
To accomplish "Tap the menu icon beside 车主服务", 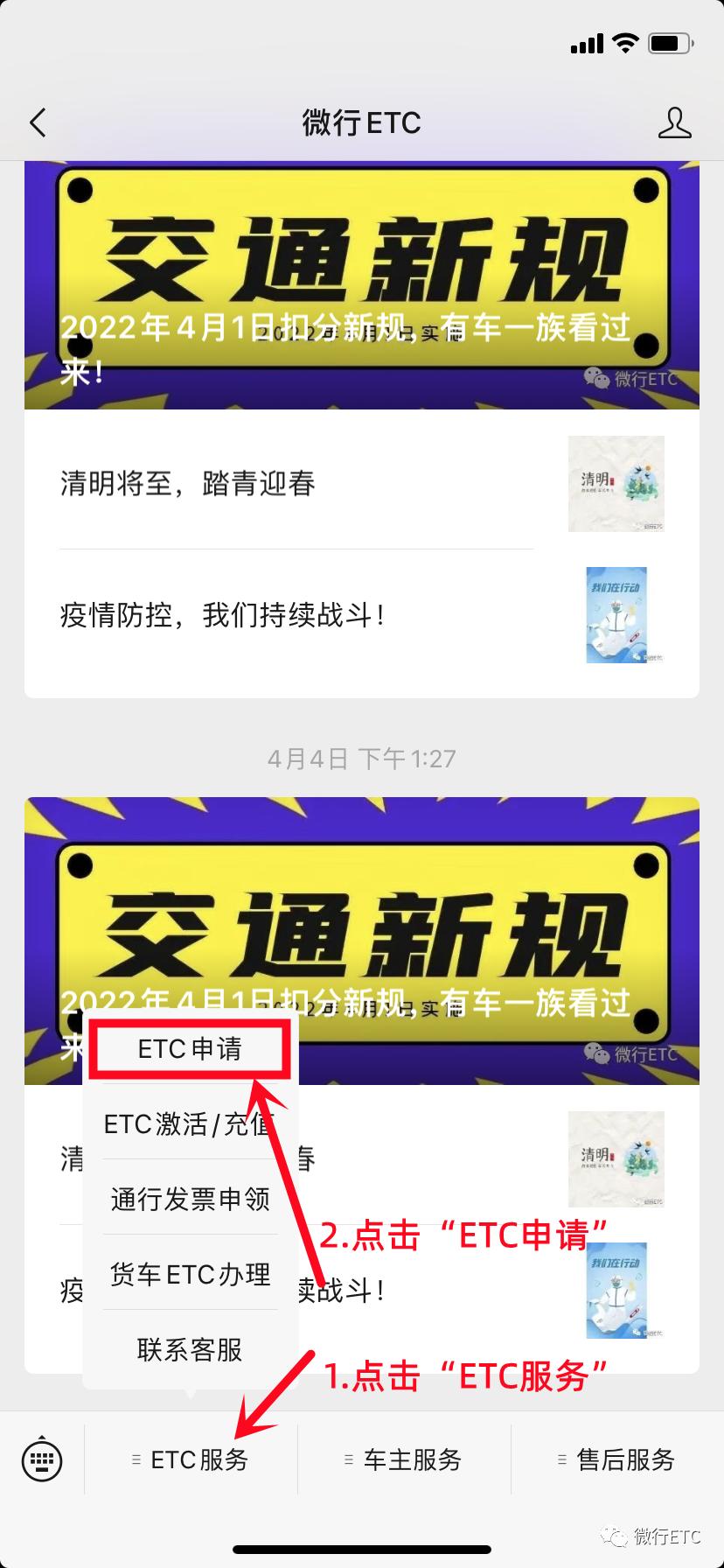I will 346,1459.
